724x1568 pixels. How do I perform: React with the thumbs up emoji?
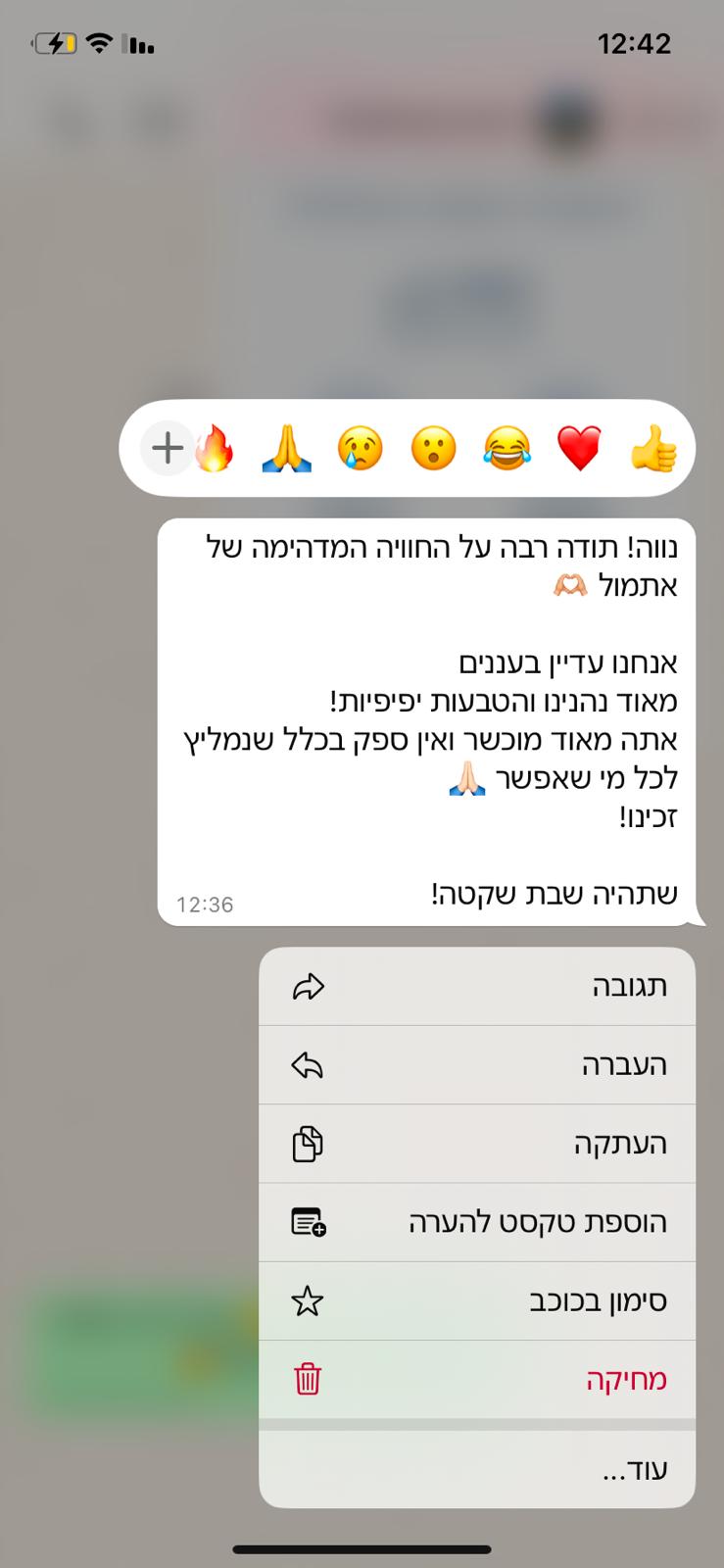[653, 449]
